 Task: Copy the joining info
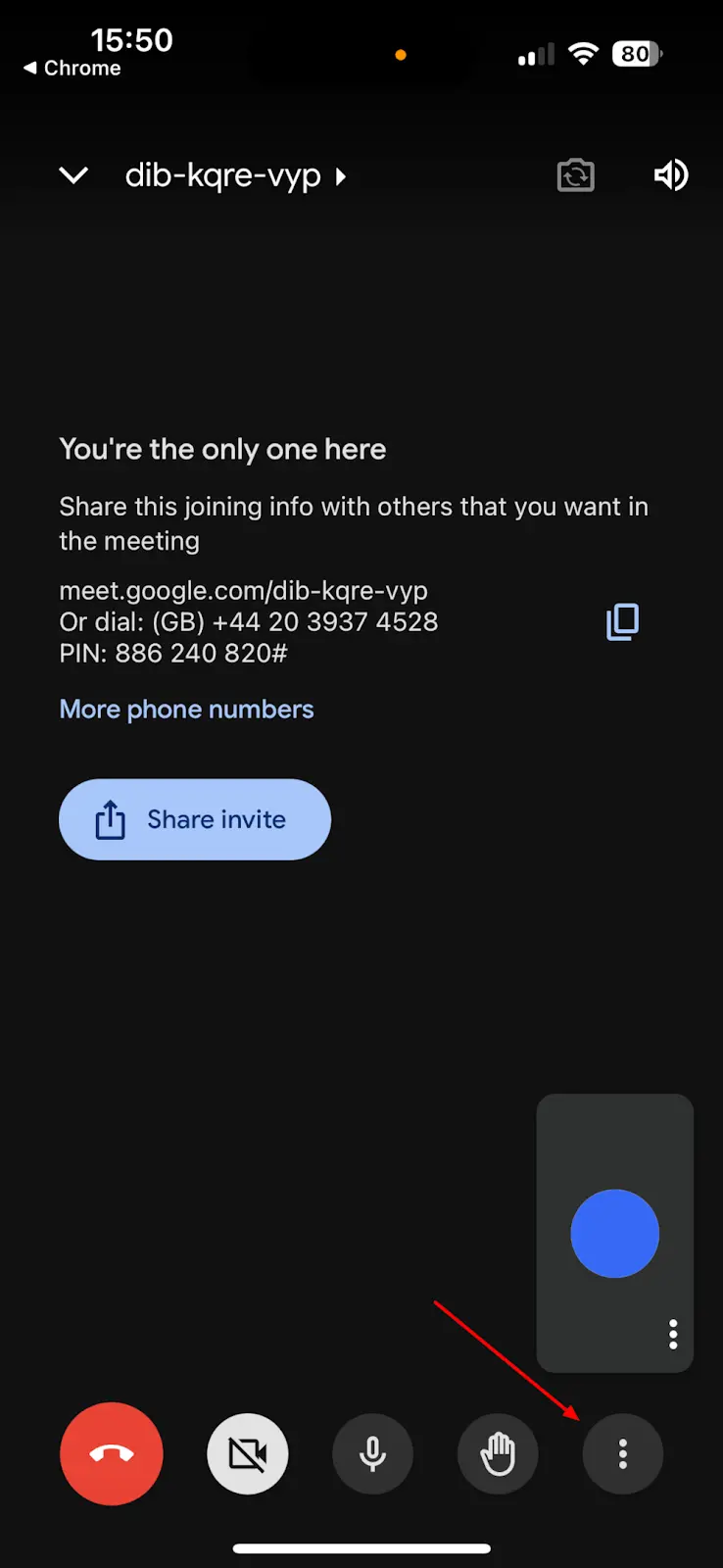tap(622, 621)
